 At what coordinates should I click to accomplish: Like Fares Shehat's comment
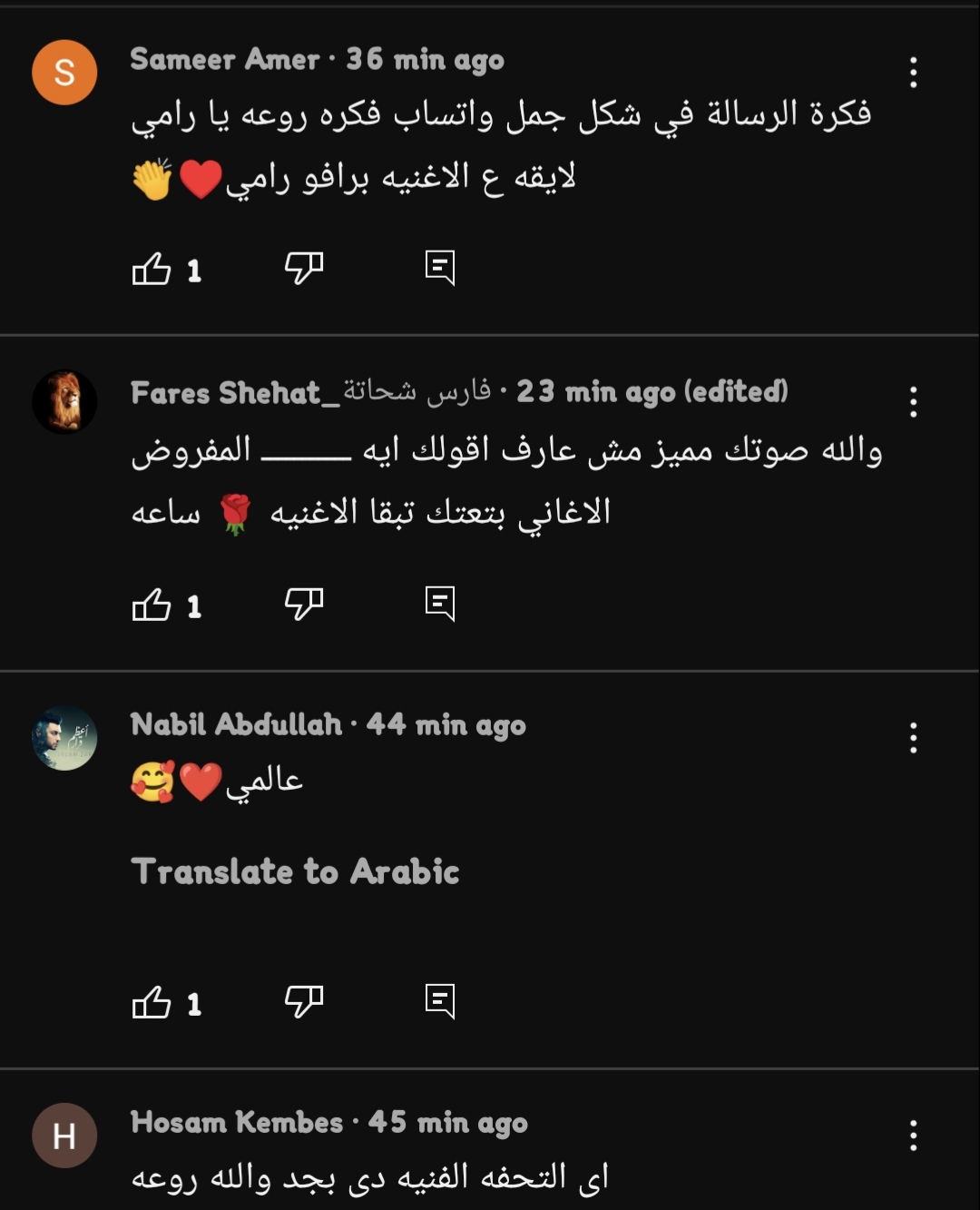click(x=152, y=605)
